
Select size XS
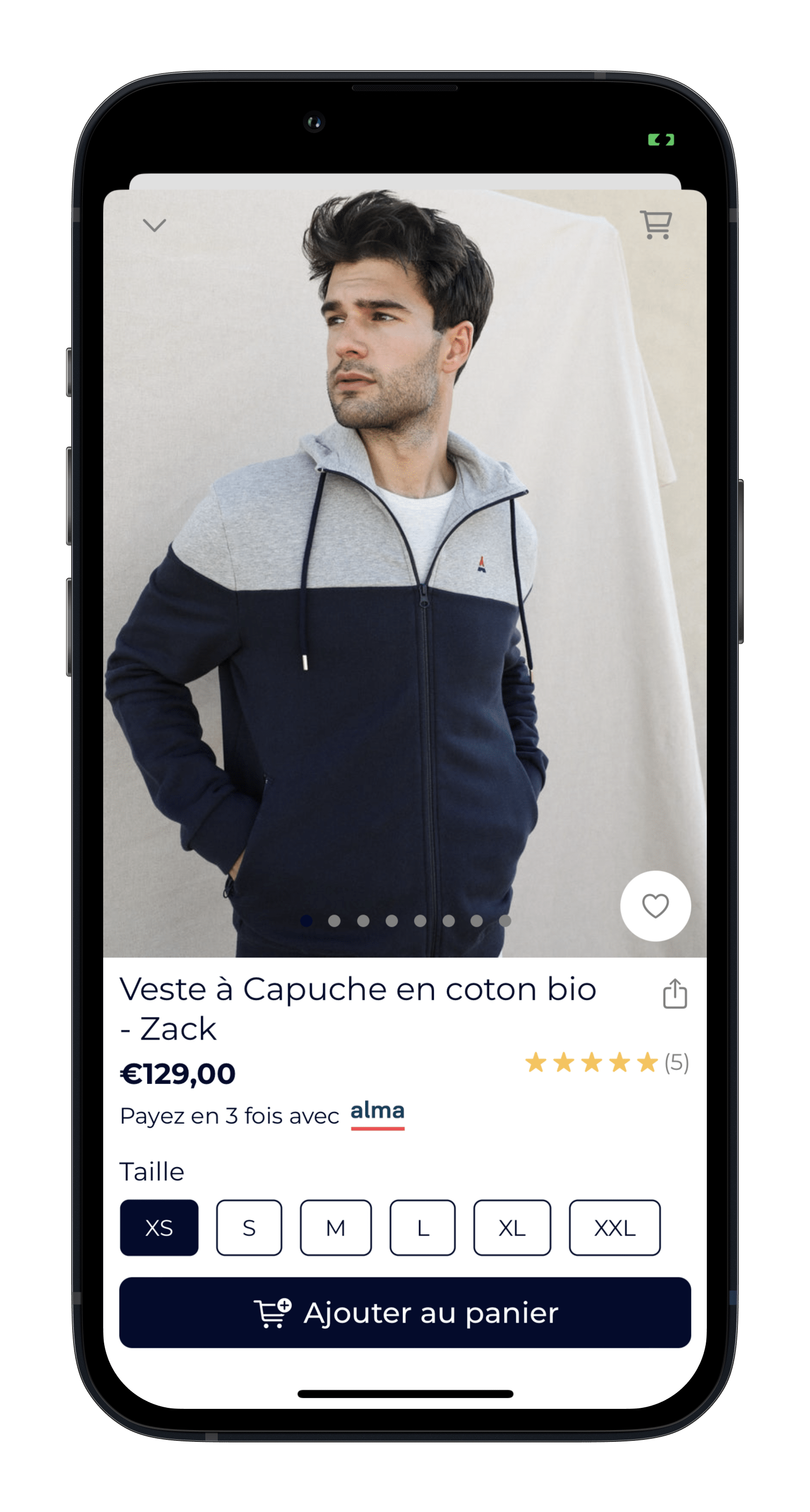(x=159, y=1227)
